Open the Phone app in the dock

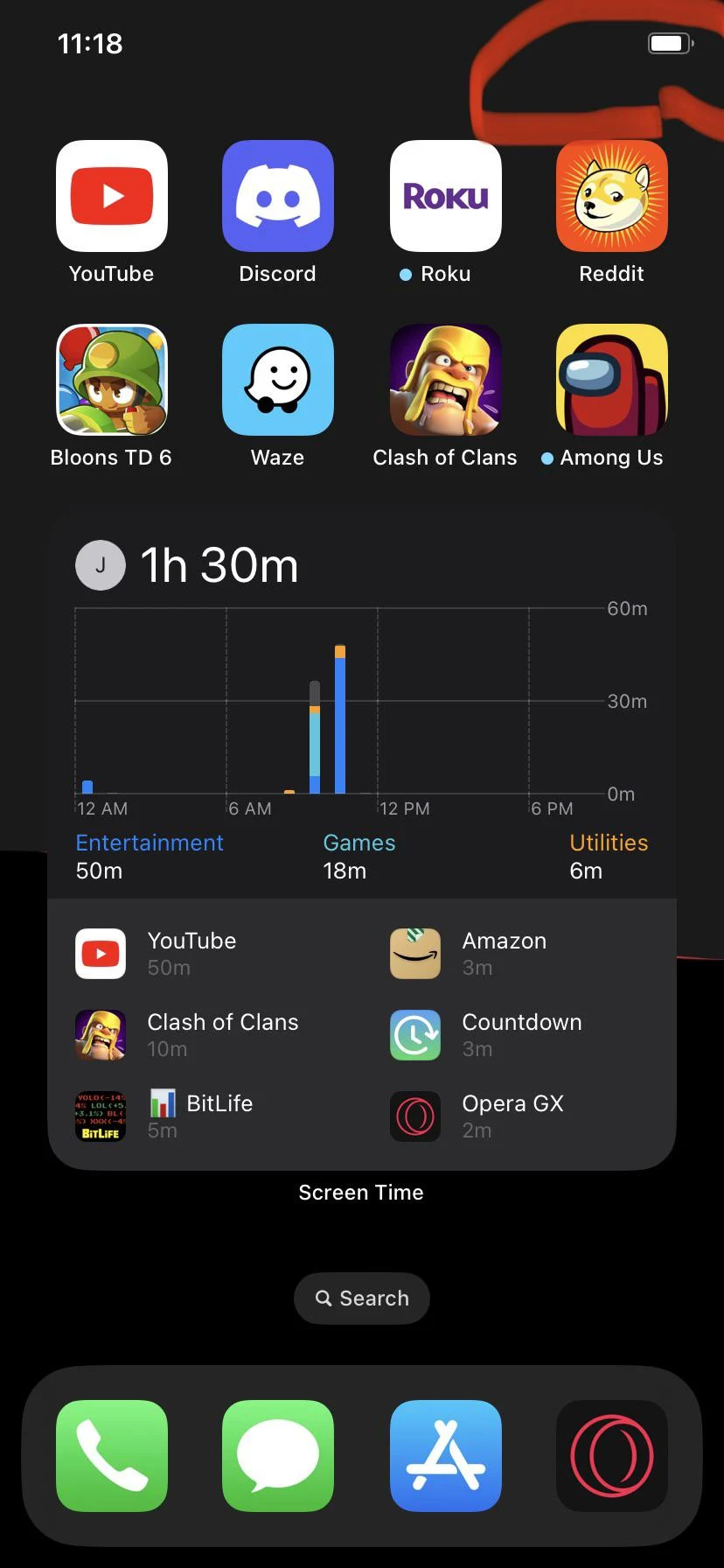[111, 1455]
